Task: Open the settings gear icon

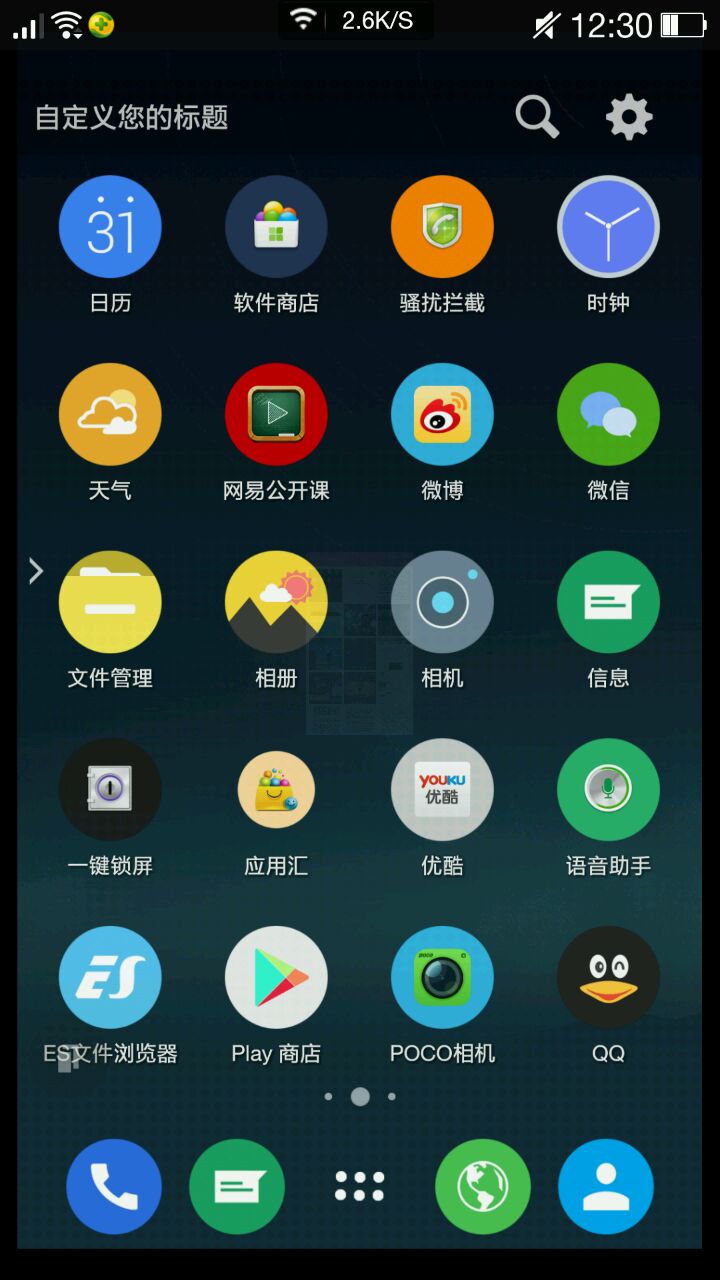Action: click(x=629, y=117)
